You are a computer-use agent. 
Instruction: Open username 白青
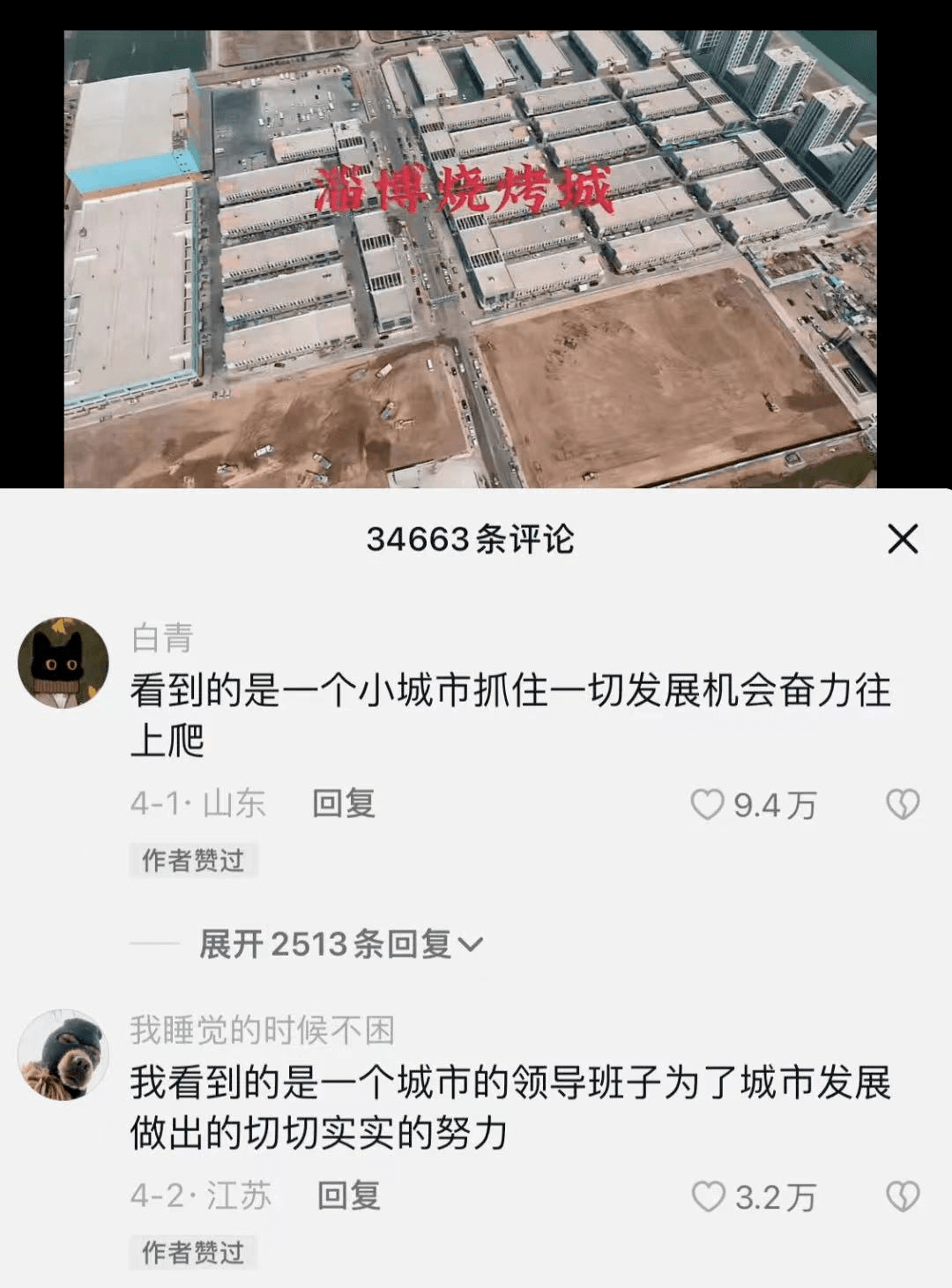tap(162, 637)
